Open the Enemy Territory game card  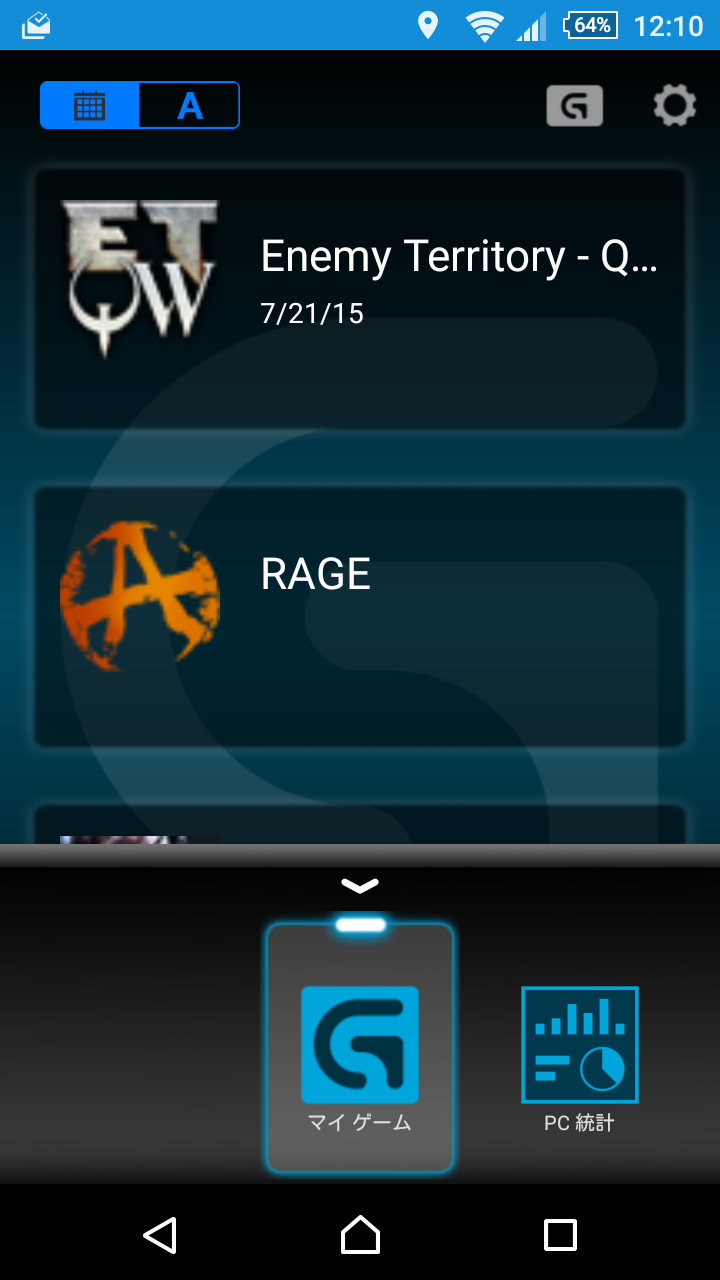tap(360, 299)
